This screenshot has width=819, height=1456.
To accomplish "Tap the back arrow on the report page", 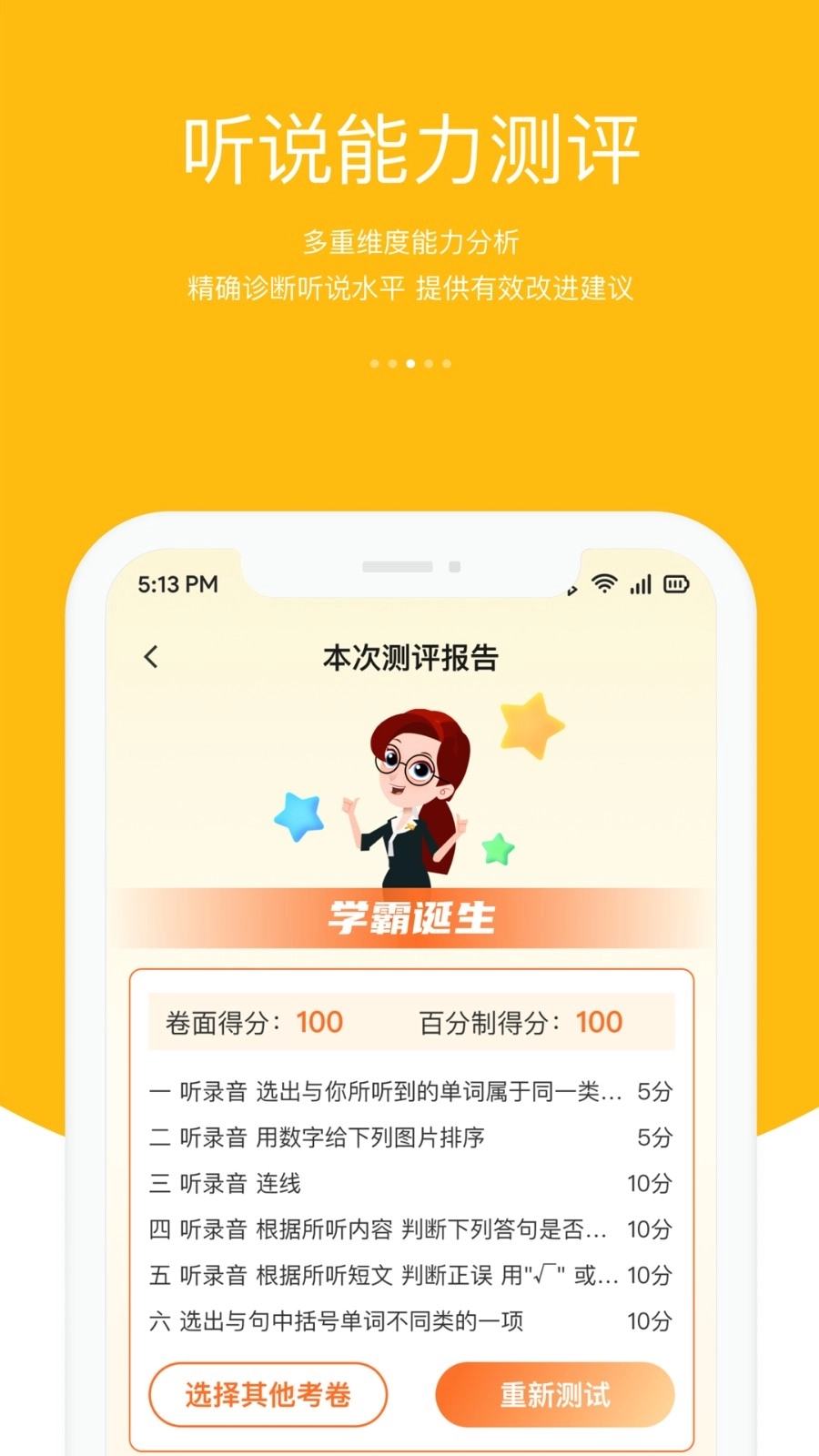I will [151, 657].
